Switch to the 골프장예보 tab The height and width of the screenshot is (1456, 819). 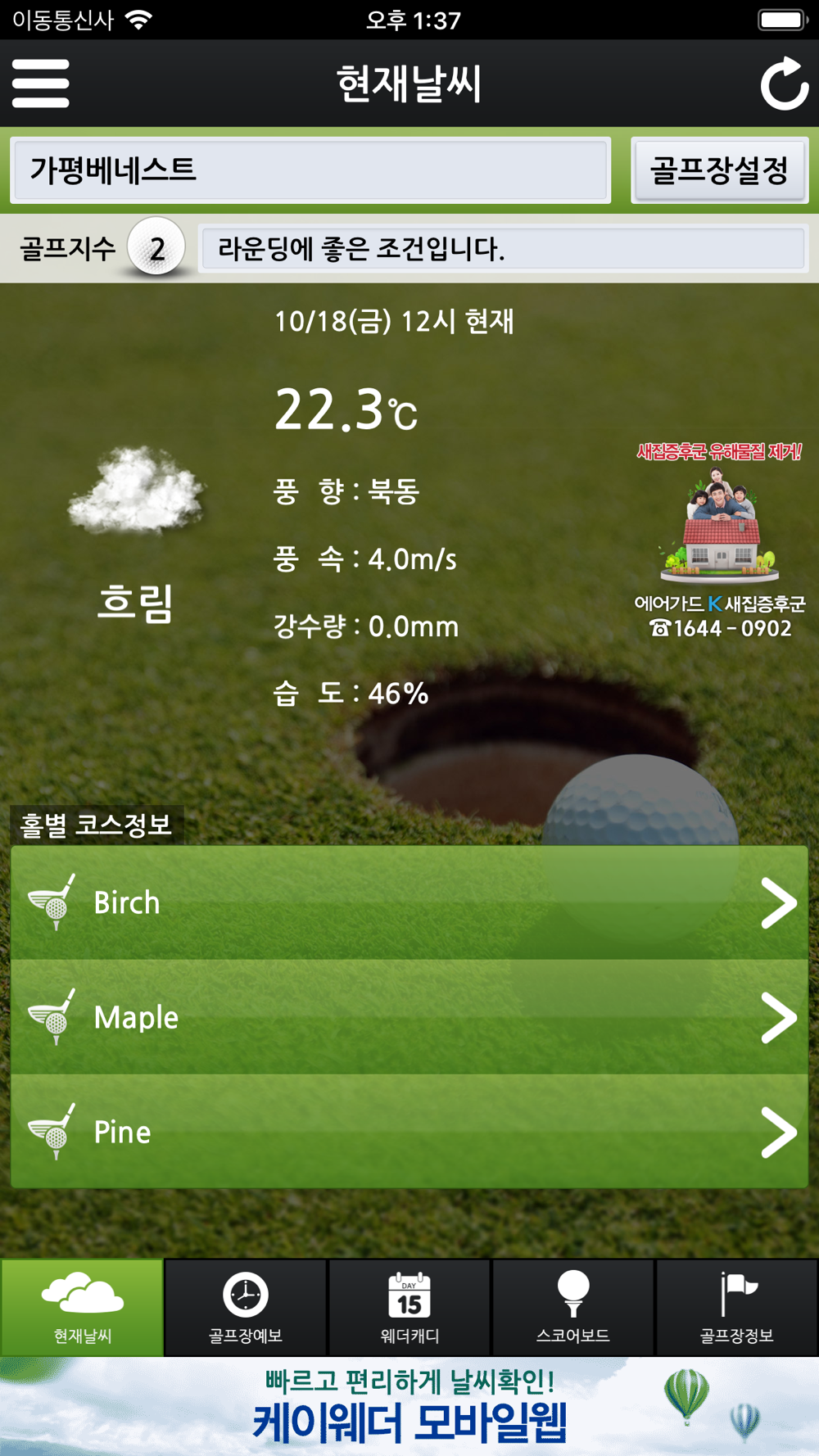point(246,1308)
